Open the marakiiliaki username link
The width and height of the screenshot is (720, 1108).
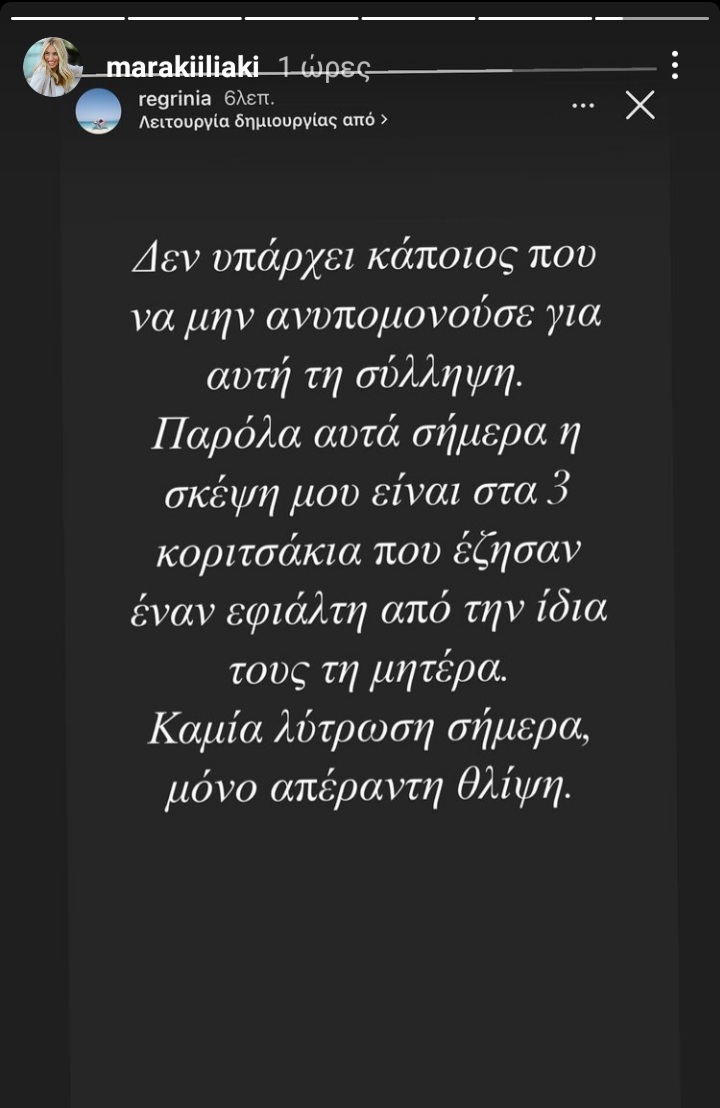[x=182, y=67]
